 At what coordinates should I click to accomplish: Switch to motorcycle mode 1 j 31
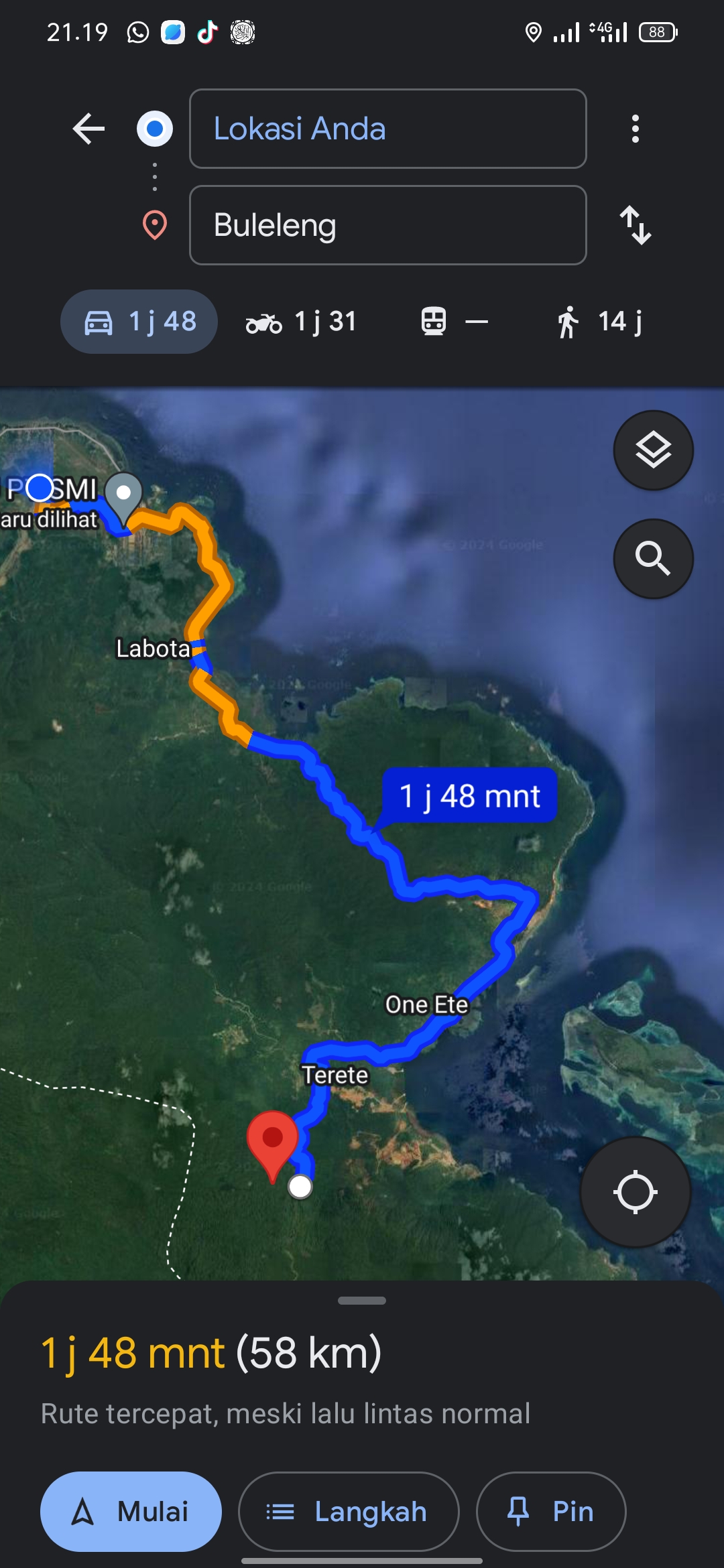tap(300, 322)
